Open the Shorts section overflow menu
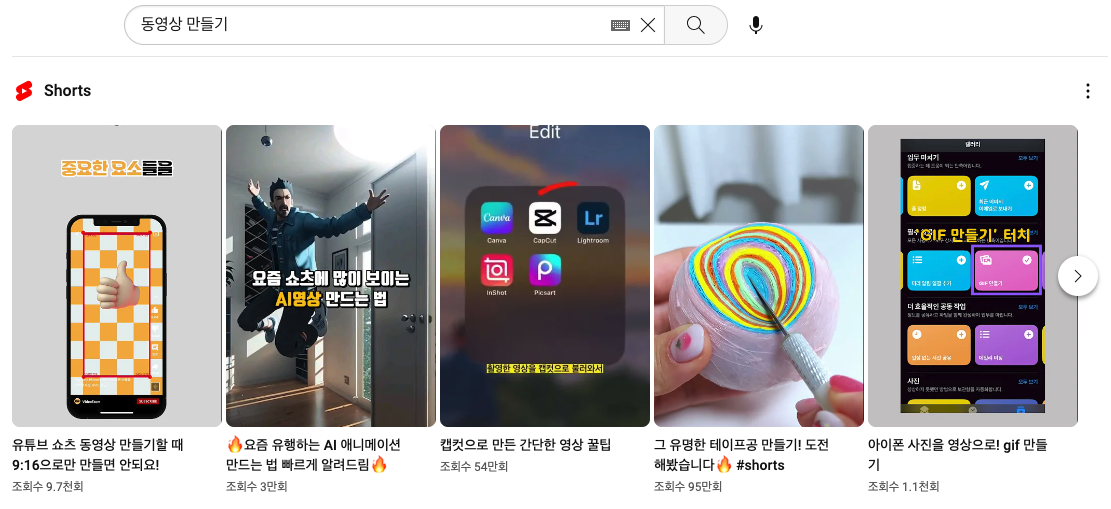Screen dimensions: 1111x509 tap(1088, 91)
